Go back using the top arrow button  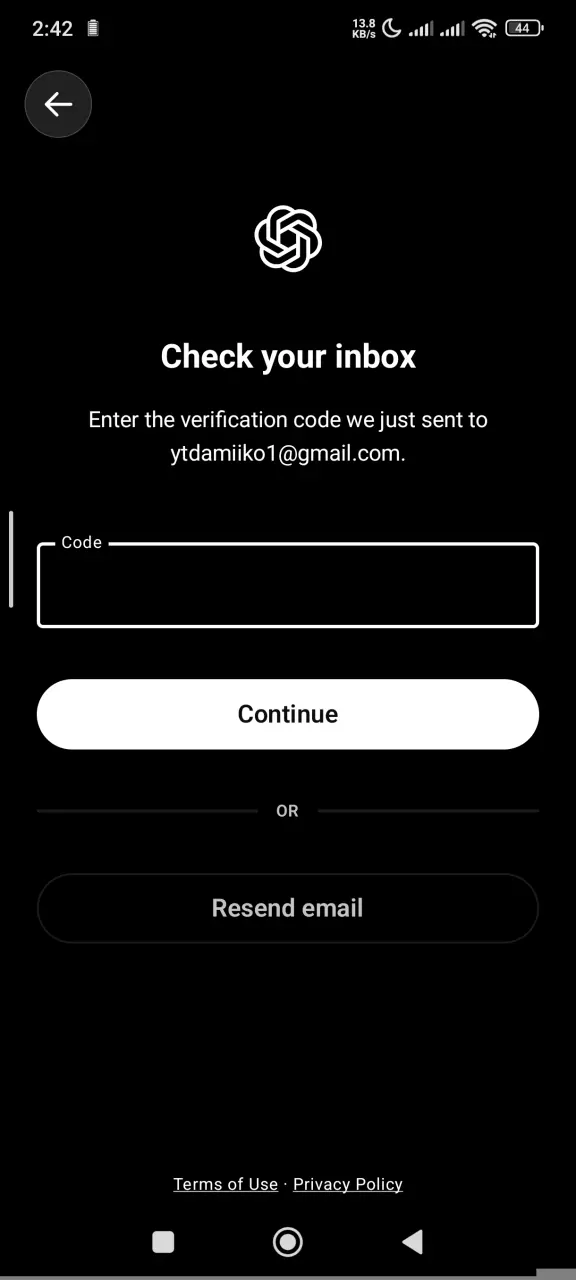click(58, 104)
